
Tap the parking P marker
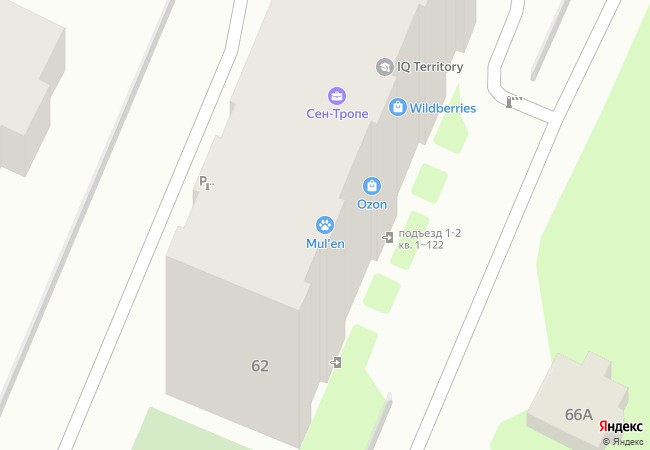click(205, 182)
